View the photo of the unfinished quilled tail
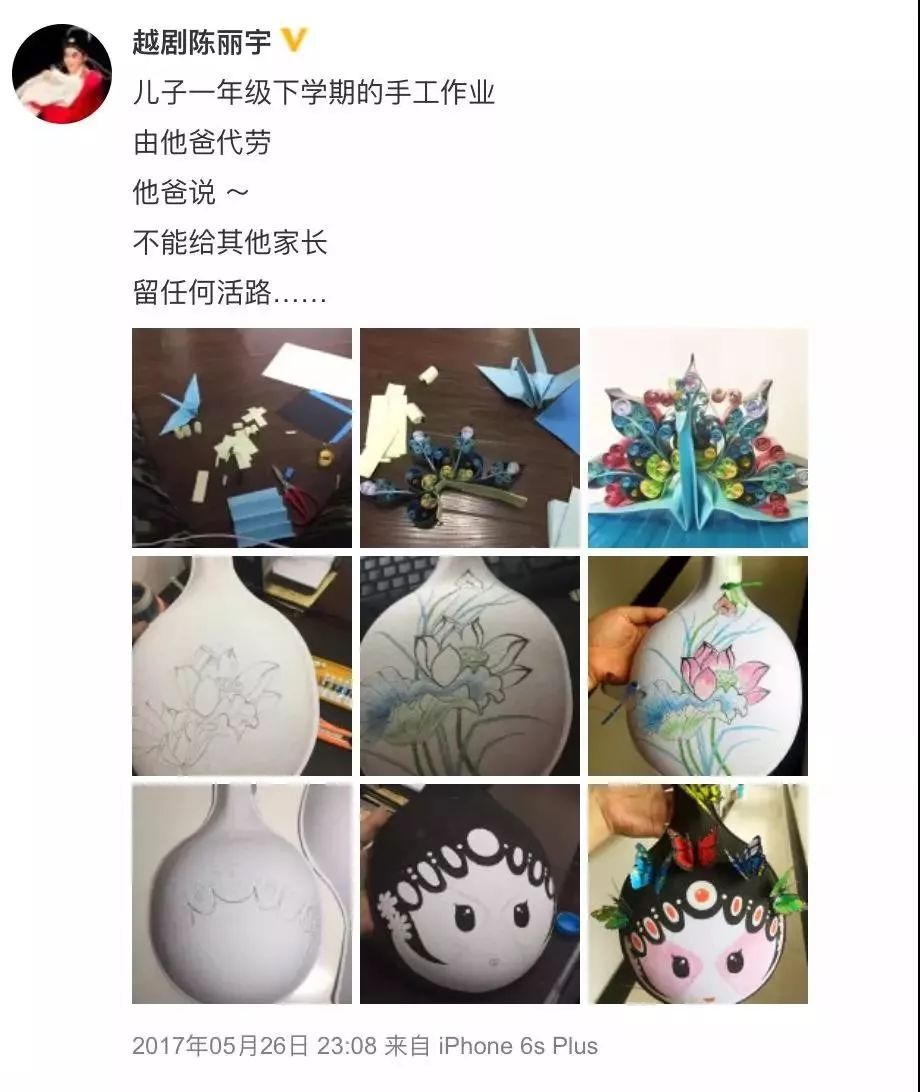 (470, 437)
